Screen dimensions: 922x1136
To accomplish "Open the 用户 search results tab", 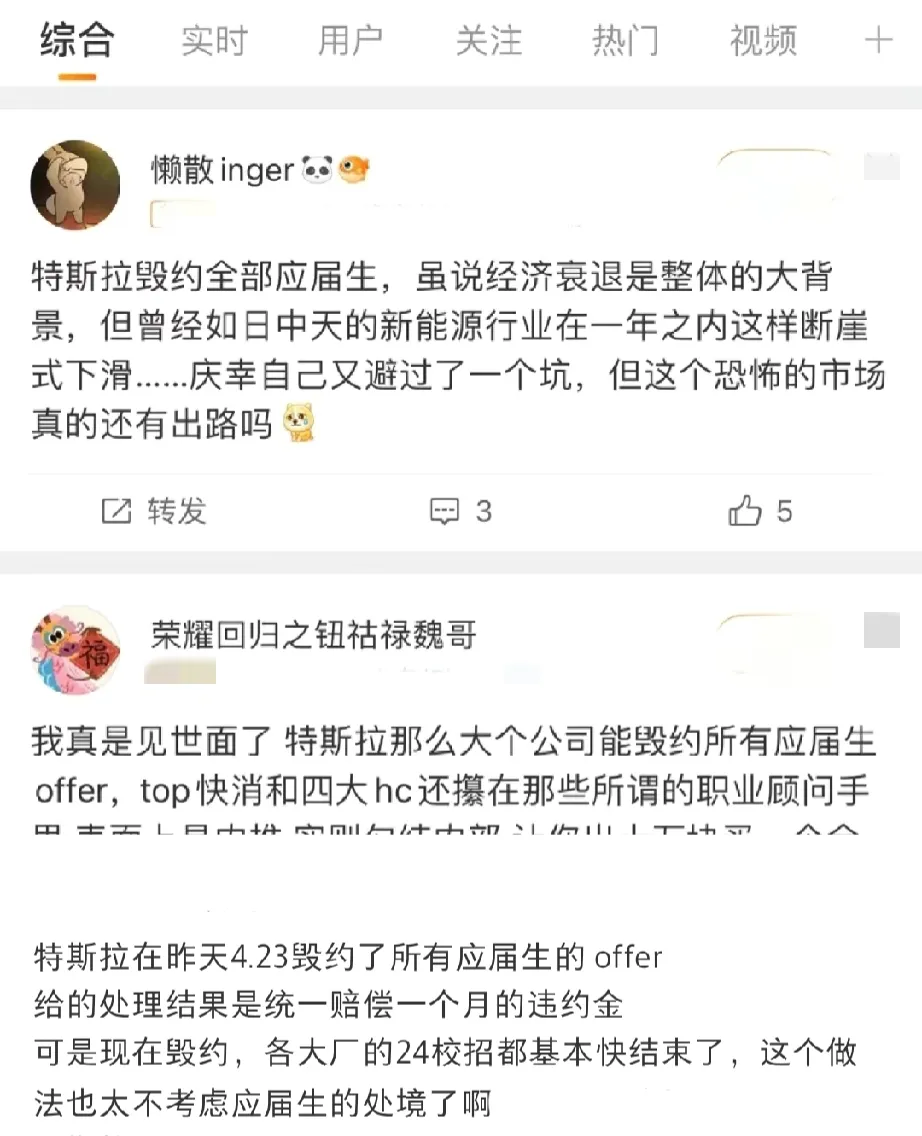I will point(349,42).
